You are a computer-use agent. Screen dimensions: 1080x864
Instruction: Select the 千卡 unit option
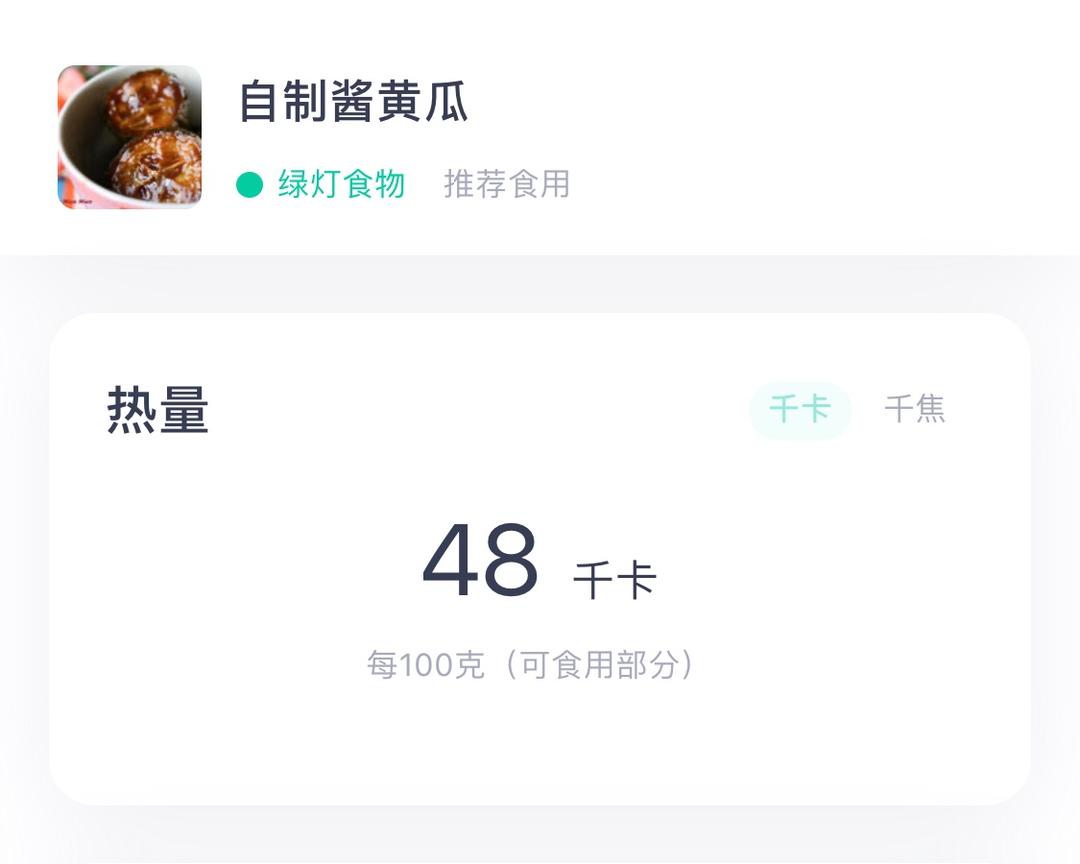(x=800, y=410)
